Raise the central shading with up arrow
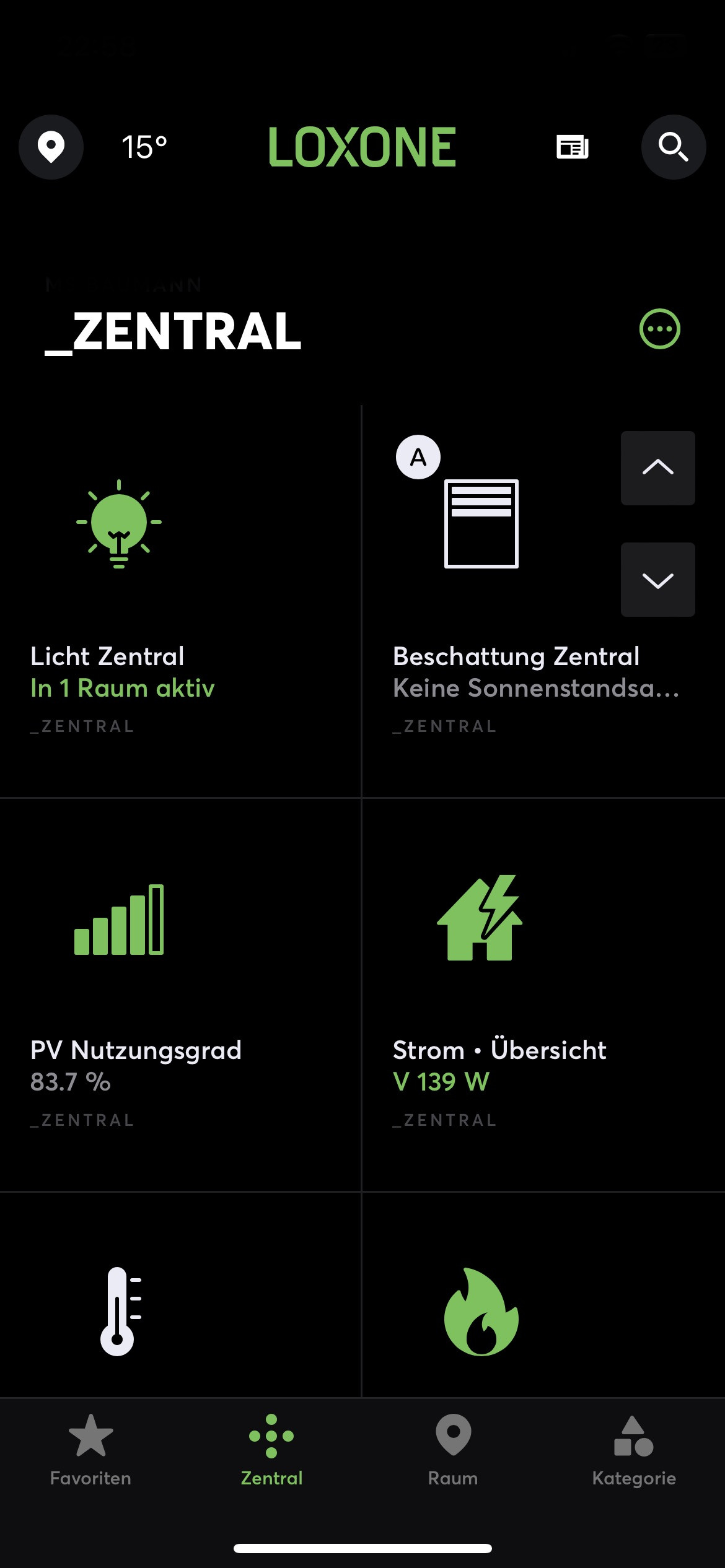This screenshot has width=725, height=1568. click(x=657, y=468)
